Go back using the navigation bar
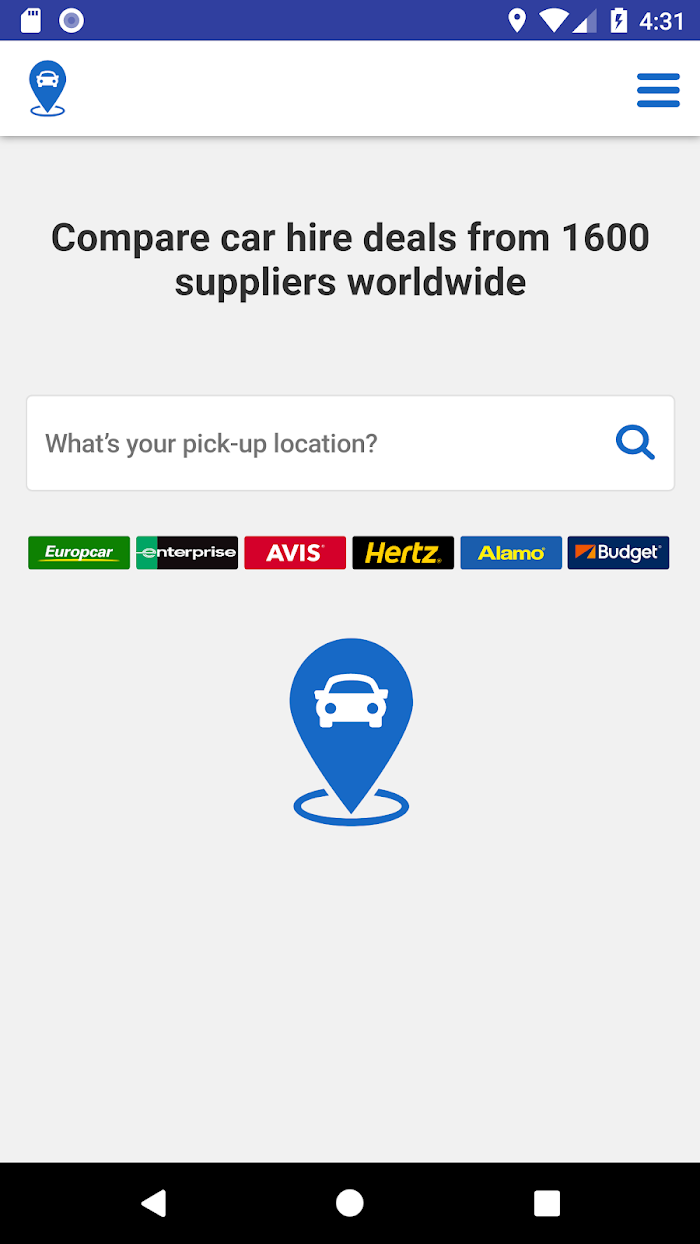The width and height of the screenshot is (700, 1244). pyautogui.click(x=153, y=1203)
